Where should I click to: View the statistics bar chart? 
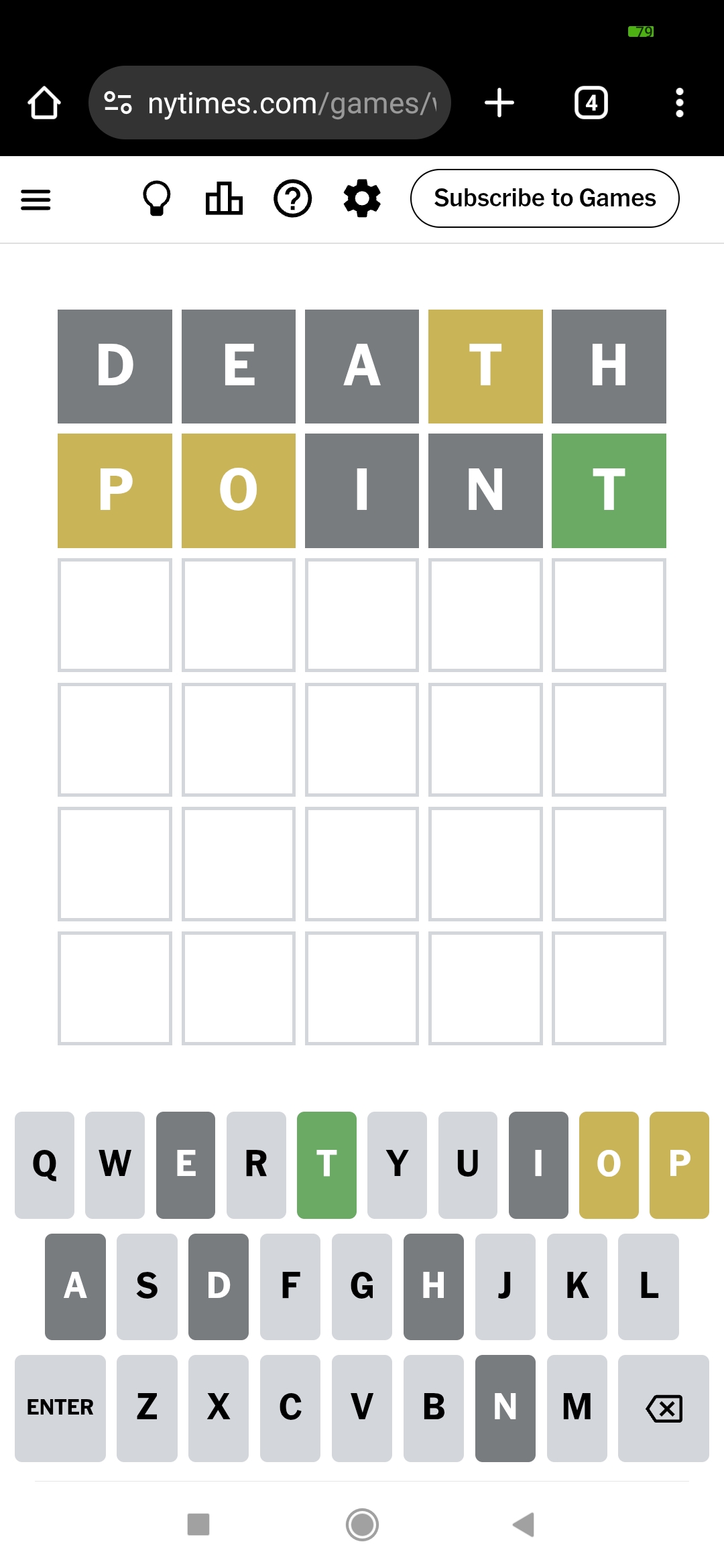[x=224, y=199]
